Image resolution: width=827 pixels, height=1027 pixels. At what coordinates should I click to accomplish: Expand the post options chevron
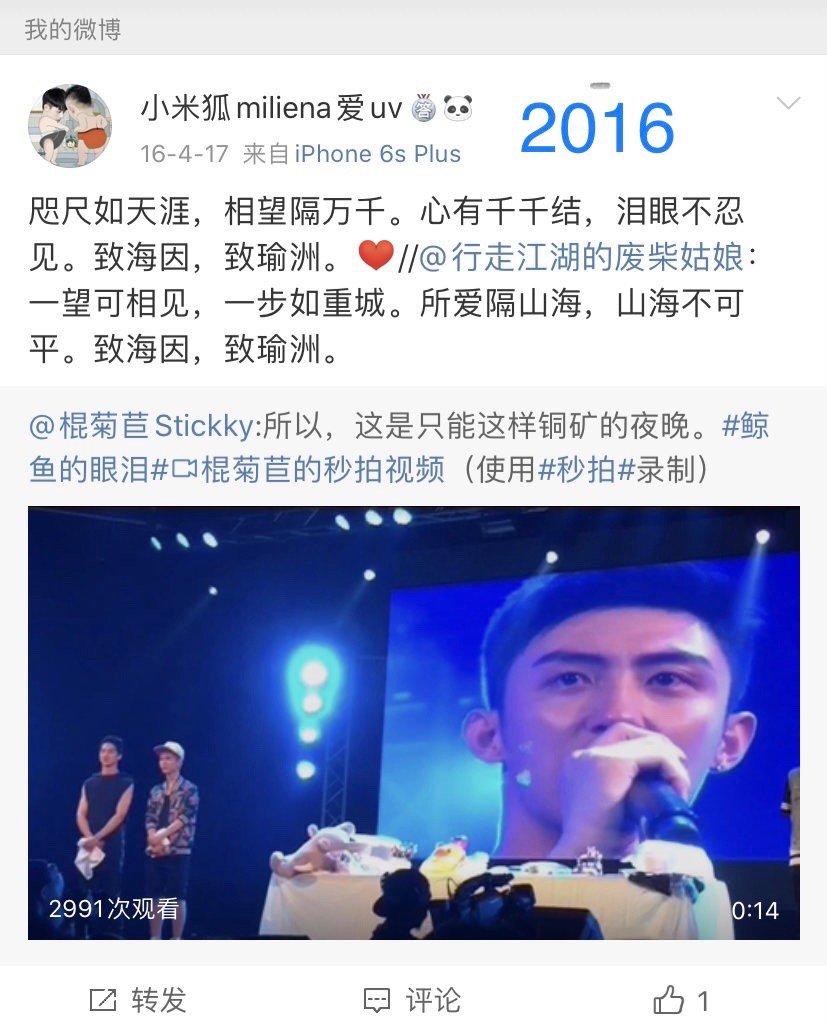(789, 103)
